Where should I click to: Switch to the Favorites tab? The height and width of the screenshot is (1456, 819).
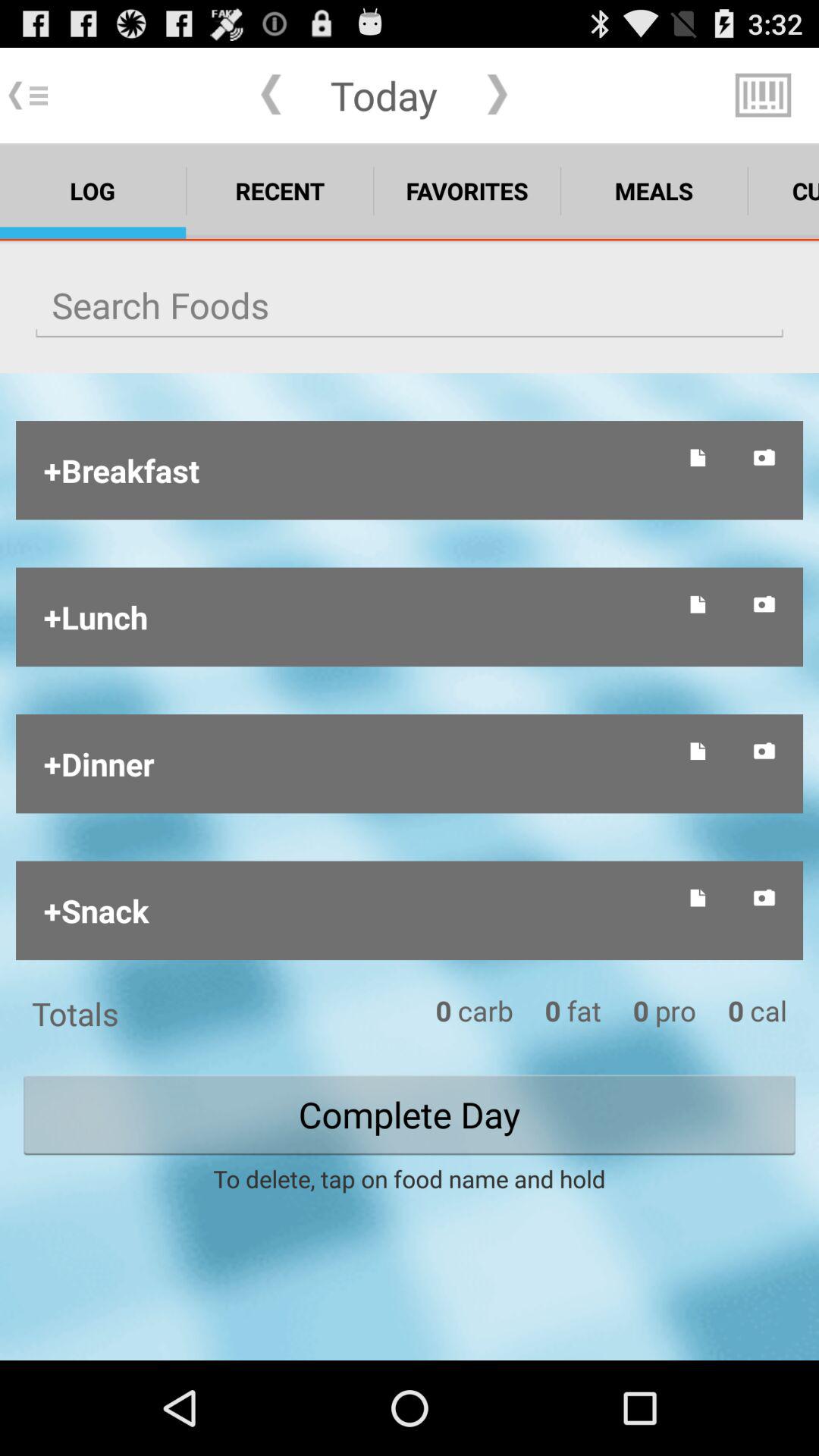(x=467, y=191)
